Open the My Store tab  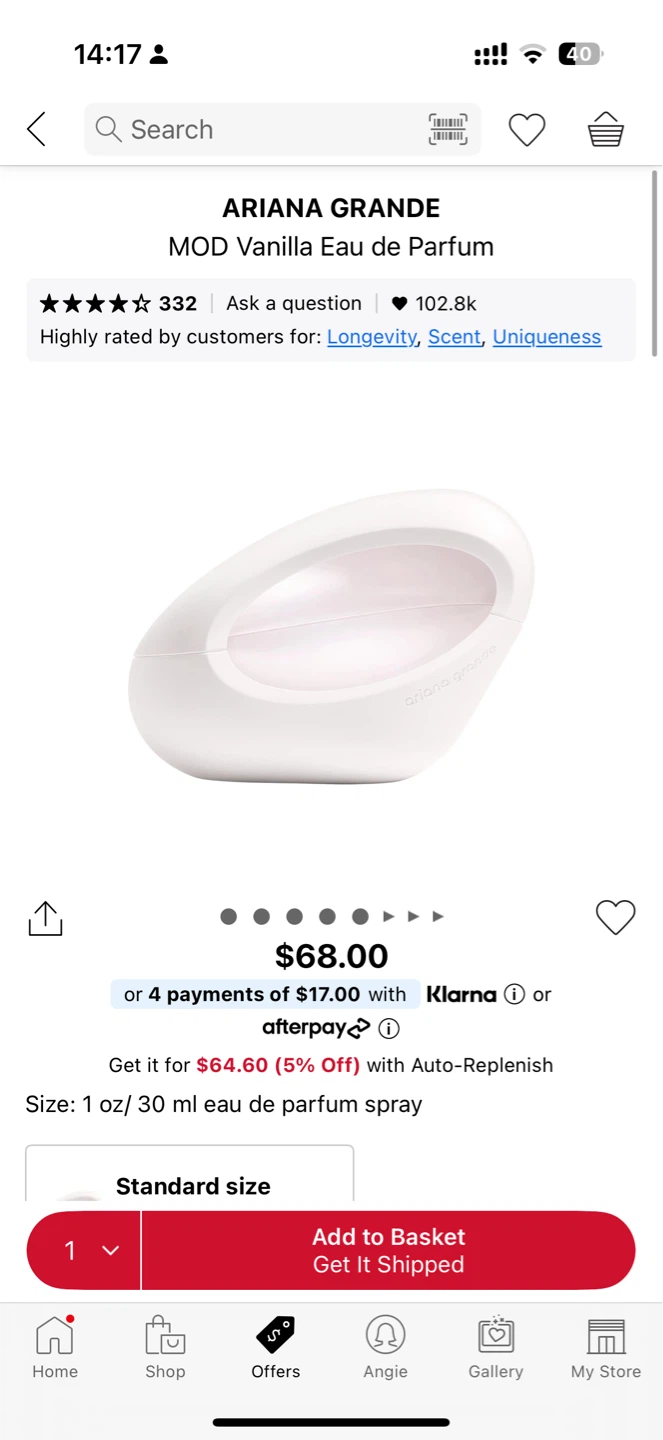pos(606,1348)
